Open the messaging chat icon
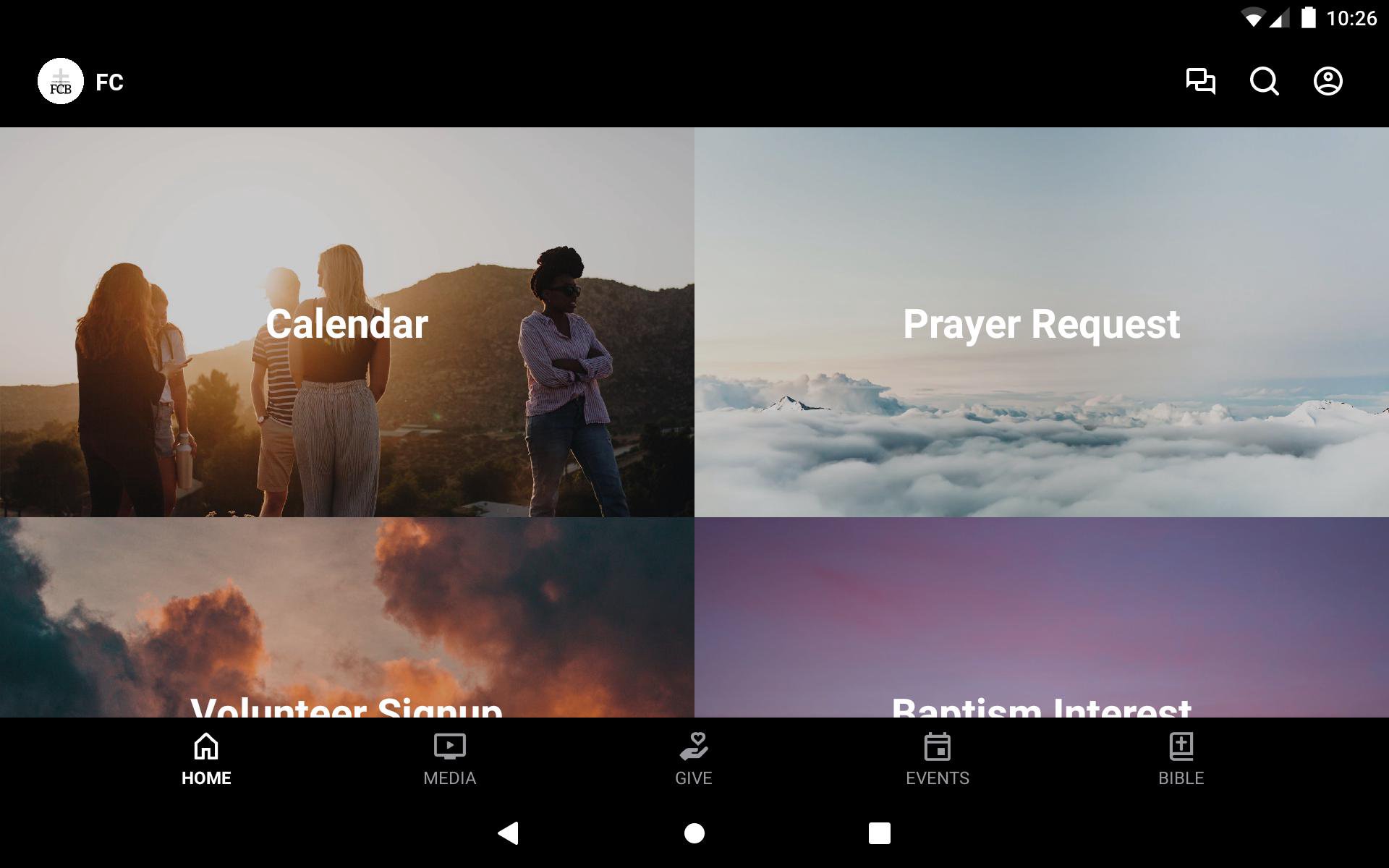The width and height of the screenshot is (1389, 868). 1200,81
